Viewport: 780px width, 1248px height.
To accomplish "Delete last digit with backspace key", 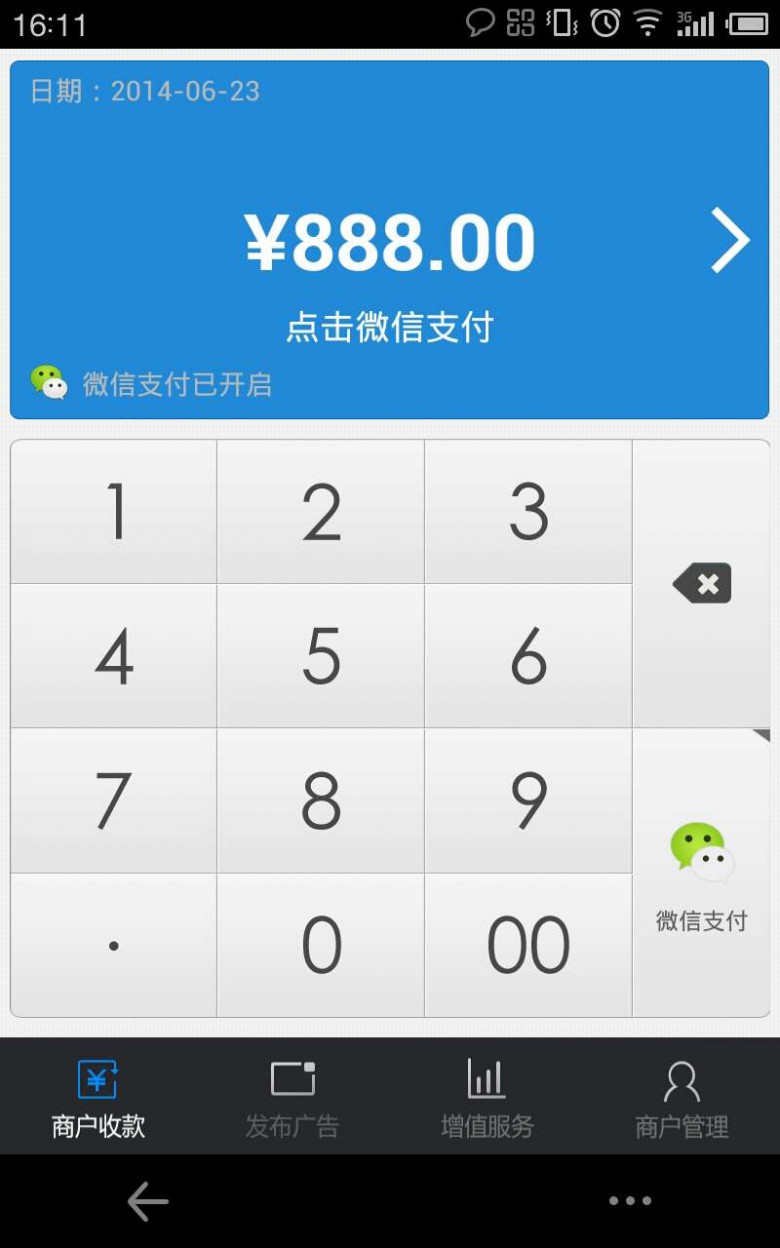I will pos(702,584).
